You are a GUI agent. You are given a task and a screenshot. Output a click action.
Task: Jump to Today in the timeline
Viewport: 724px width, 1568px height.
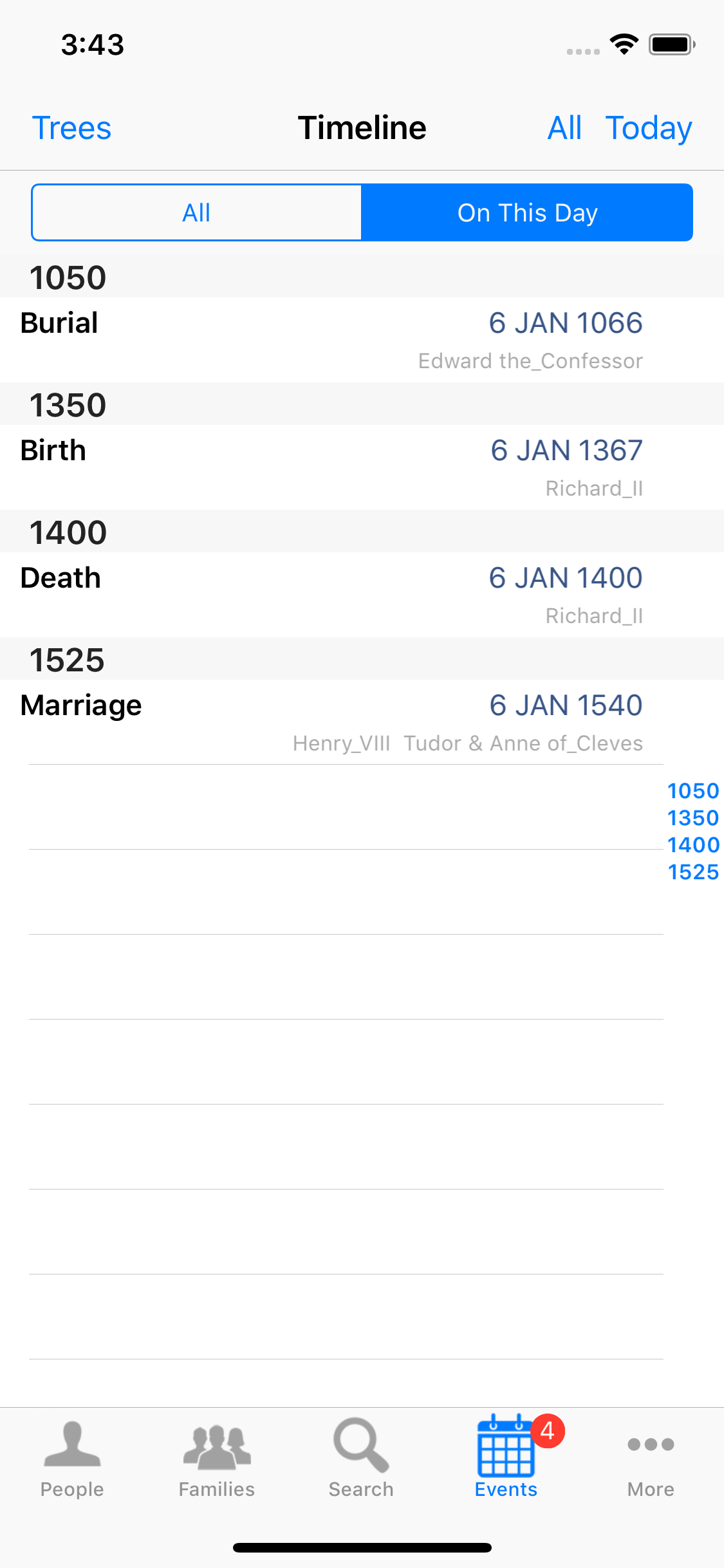pyautogui.click(x=648, y=128)
